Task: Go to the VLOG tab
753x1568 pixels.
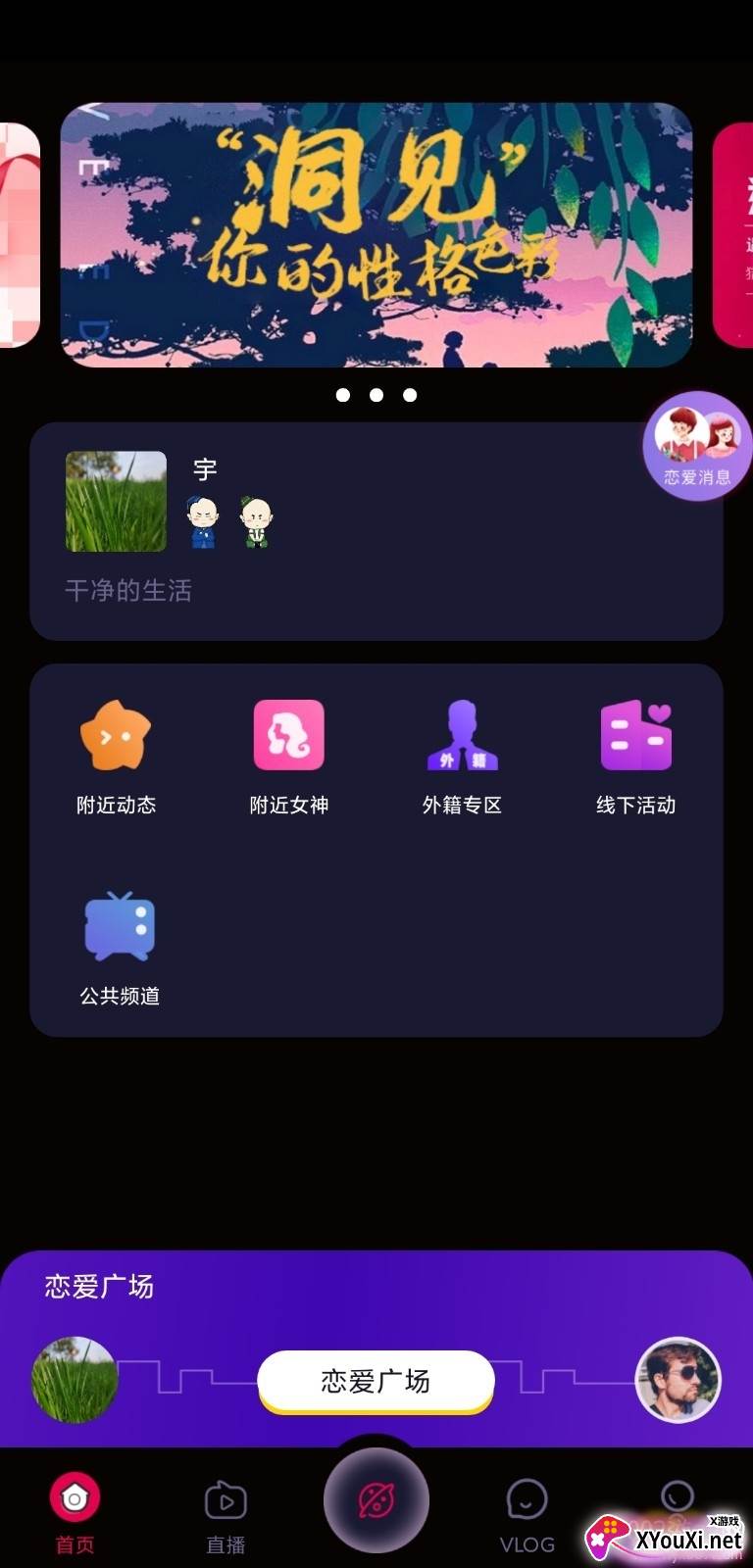Action: tap(527, 1515)
